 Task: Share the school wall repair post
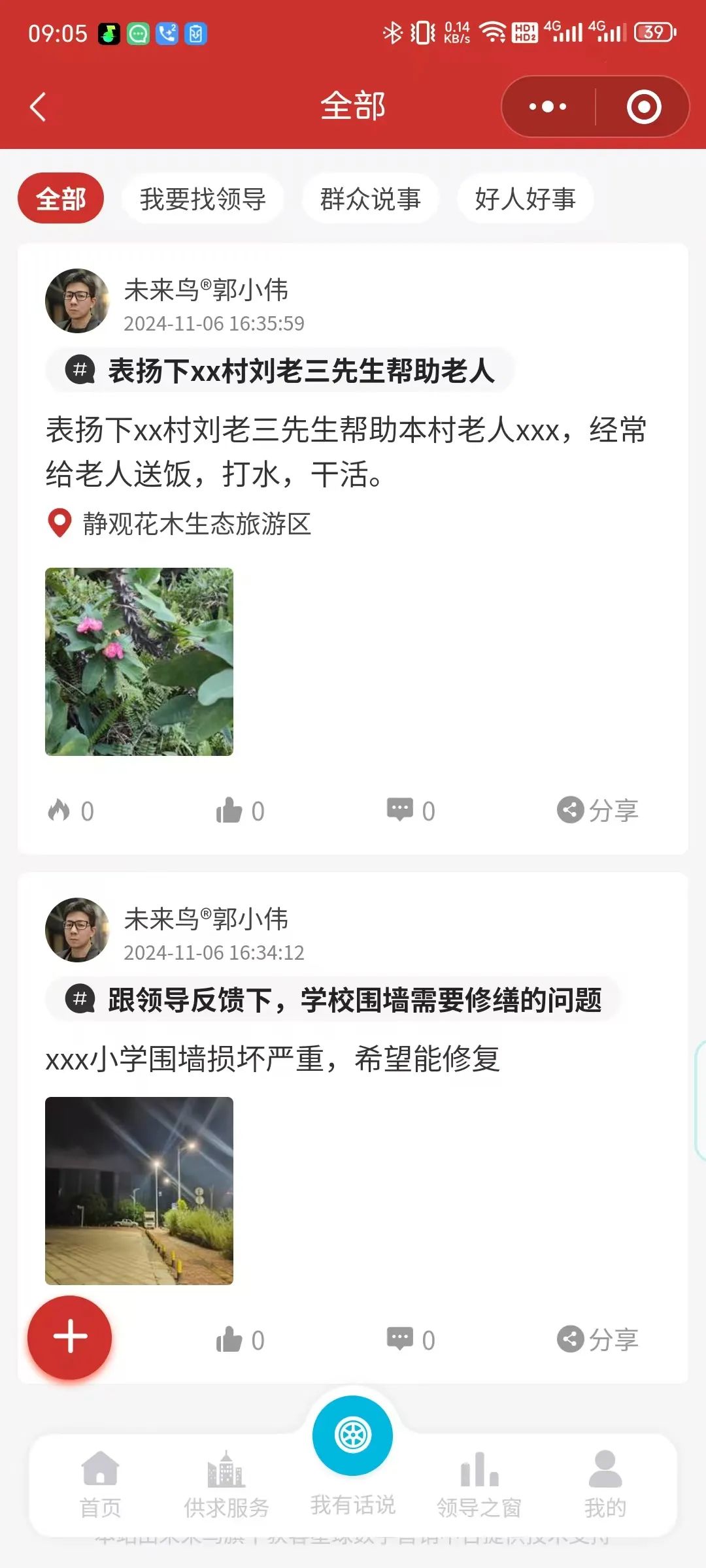[x=597, y=1340]
